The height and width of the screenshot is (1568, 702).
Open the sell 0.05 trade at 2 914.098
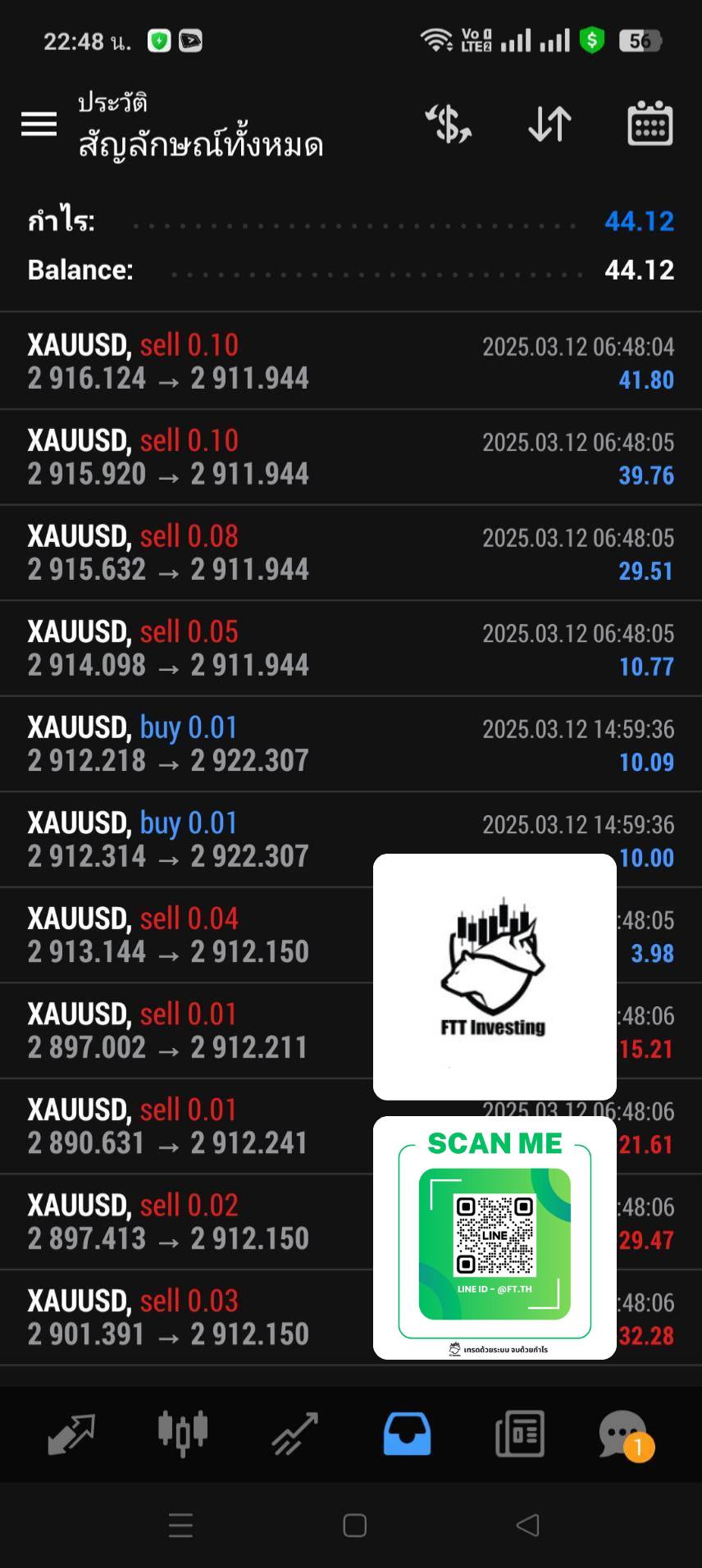click(x=351, y=649)
